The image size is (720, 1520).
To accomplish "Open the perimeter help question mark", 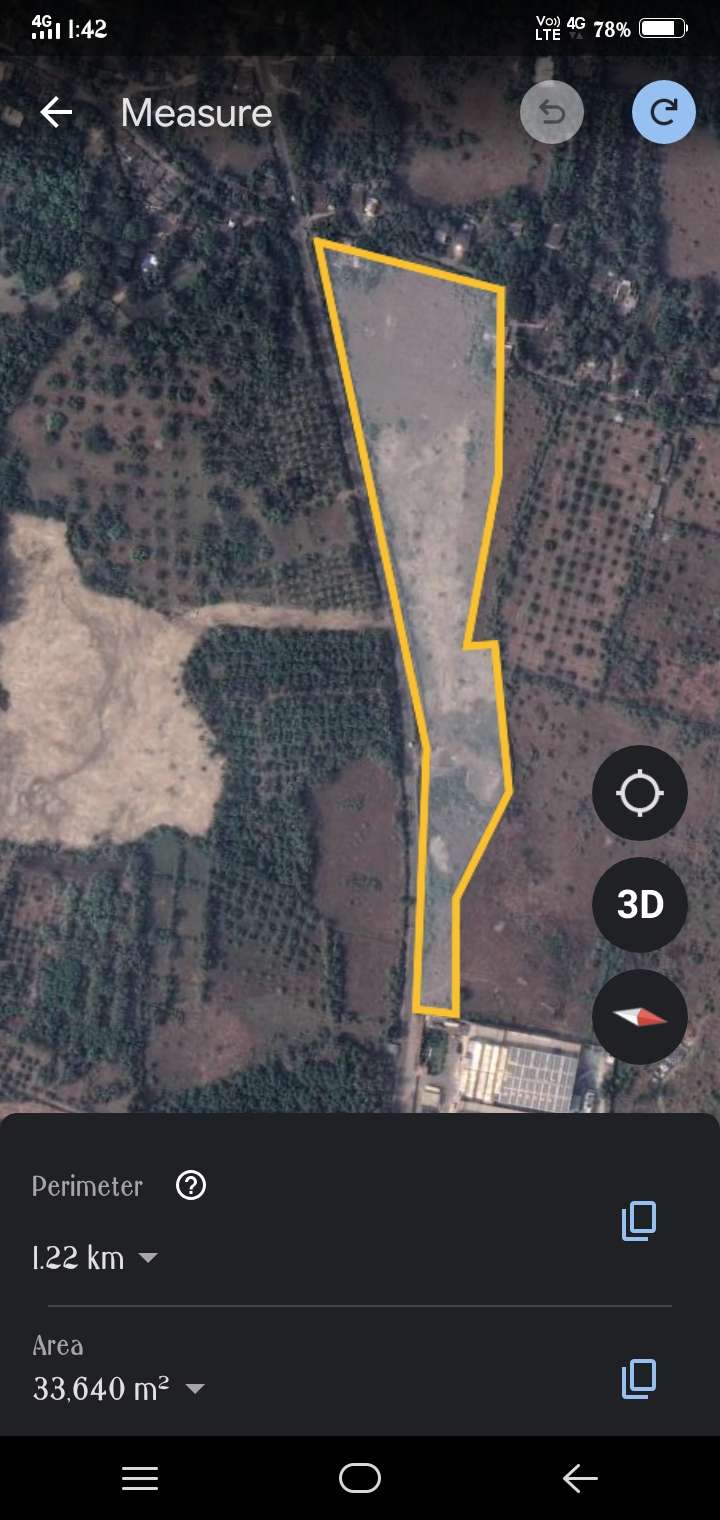I will click(x=191, y=1186).
